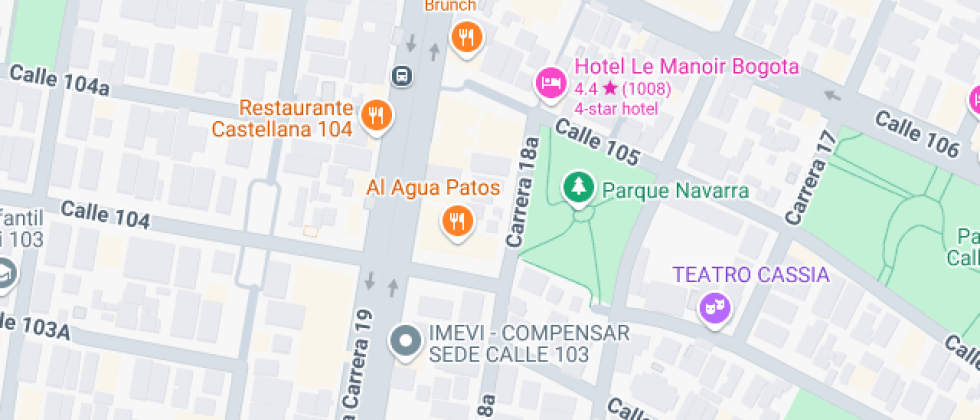Open the Brunch restaurant pin
980x420 pixels.
[x=466, y=38]
